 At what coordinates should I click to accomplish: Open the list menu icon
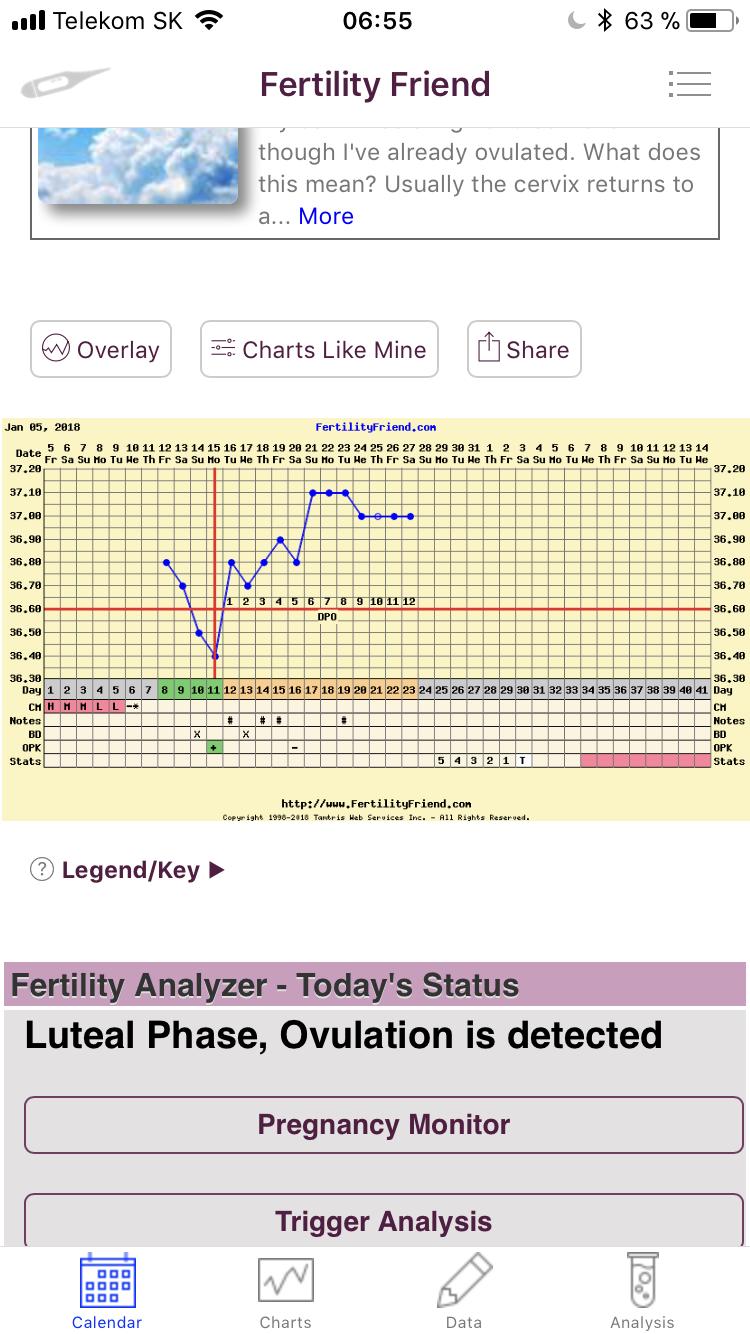[x=688, y=84]
